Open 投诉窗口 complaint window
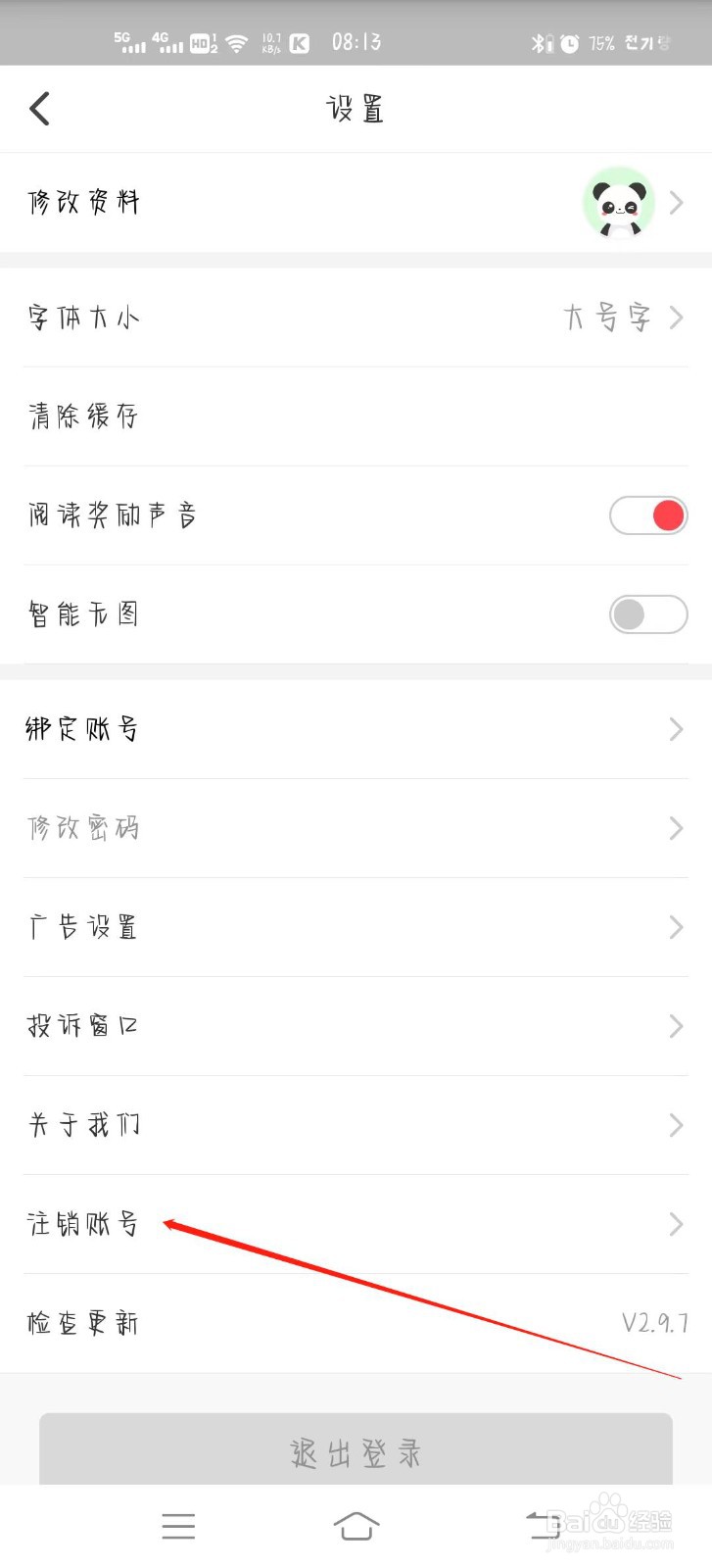Viewport: 712px width, 1568px height. click(x=356, y=1026)
